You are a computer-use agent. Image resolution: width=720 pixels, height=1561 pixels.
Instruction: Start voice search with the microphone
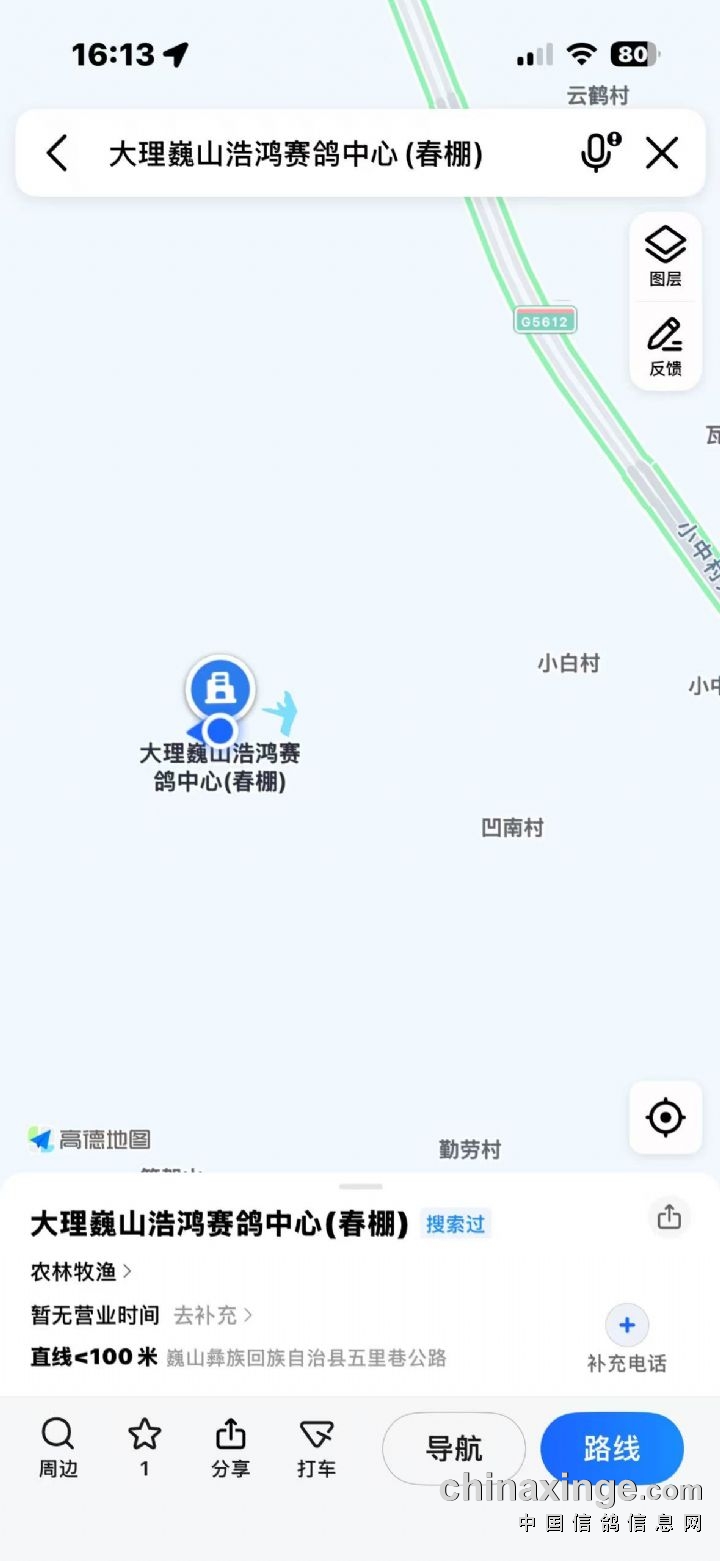pyautogui.click(x=598, y=154)
